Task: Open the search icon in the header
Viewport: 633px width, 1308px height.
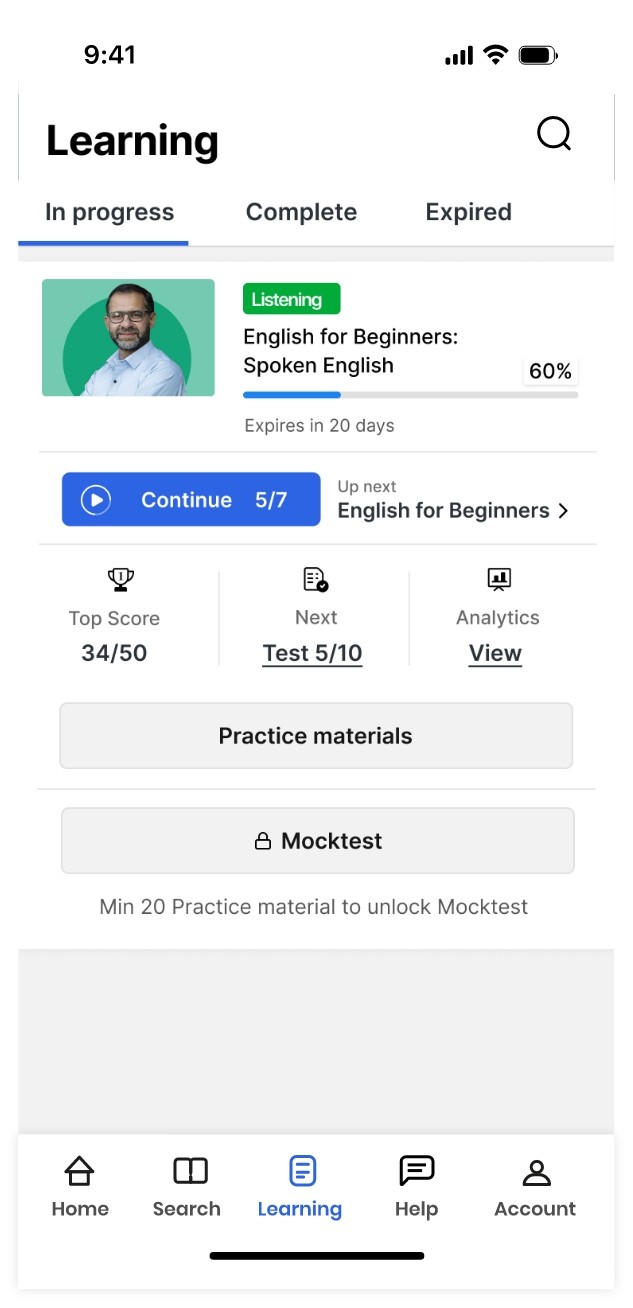Action: (x=553, y=134)
